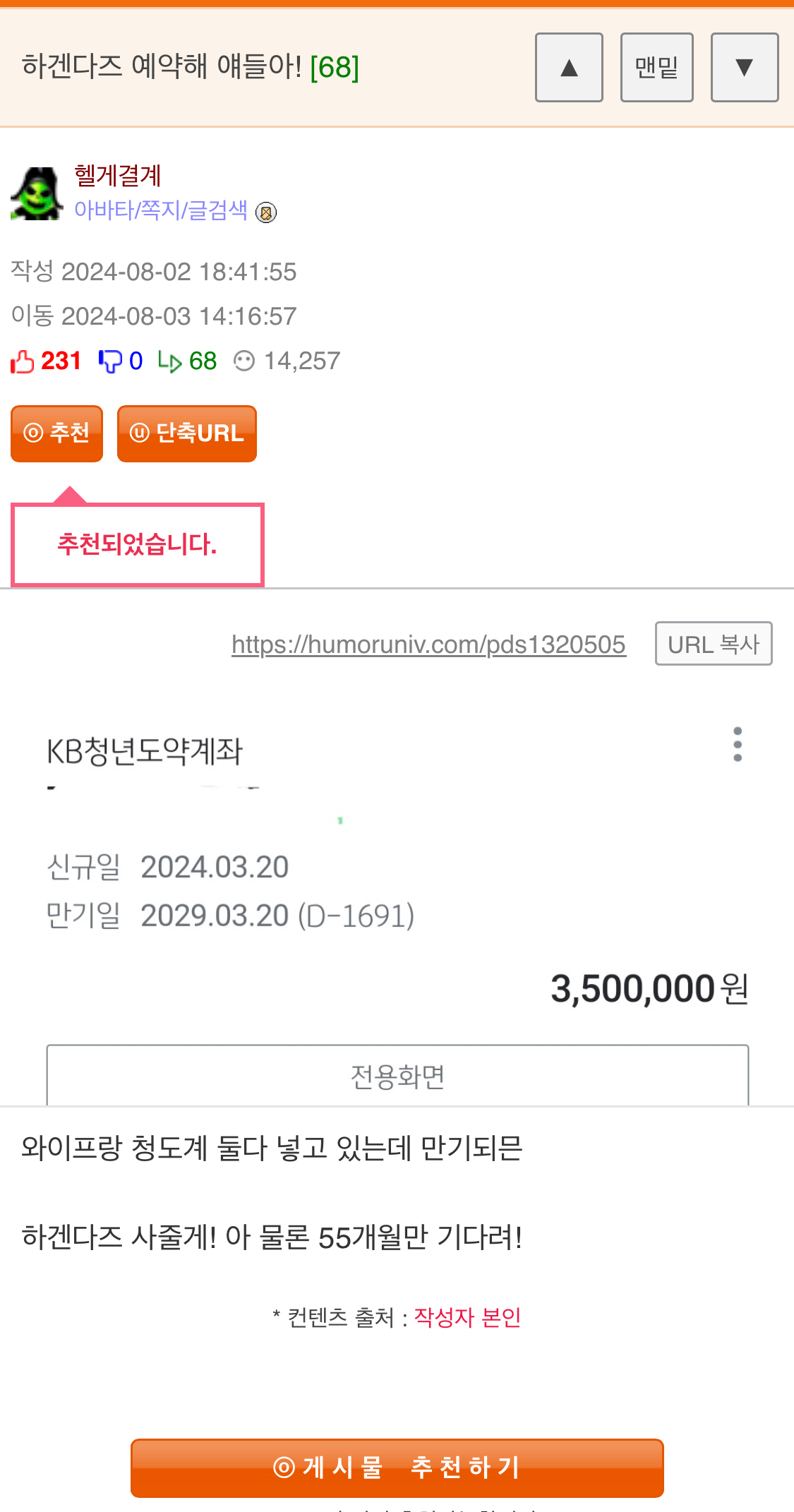The height and width of the screenshot is (1512, 794).
Task: Jump to the bottom with 맨밑 button
Action: pos(656,68)
